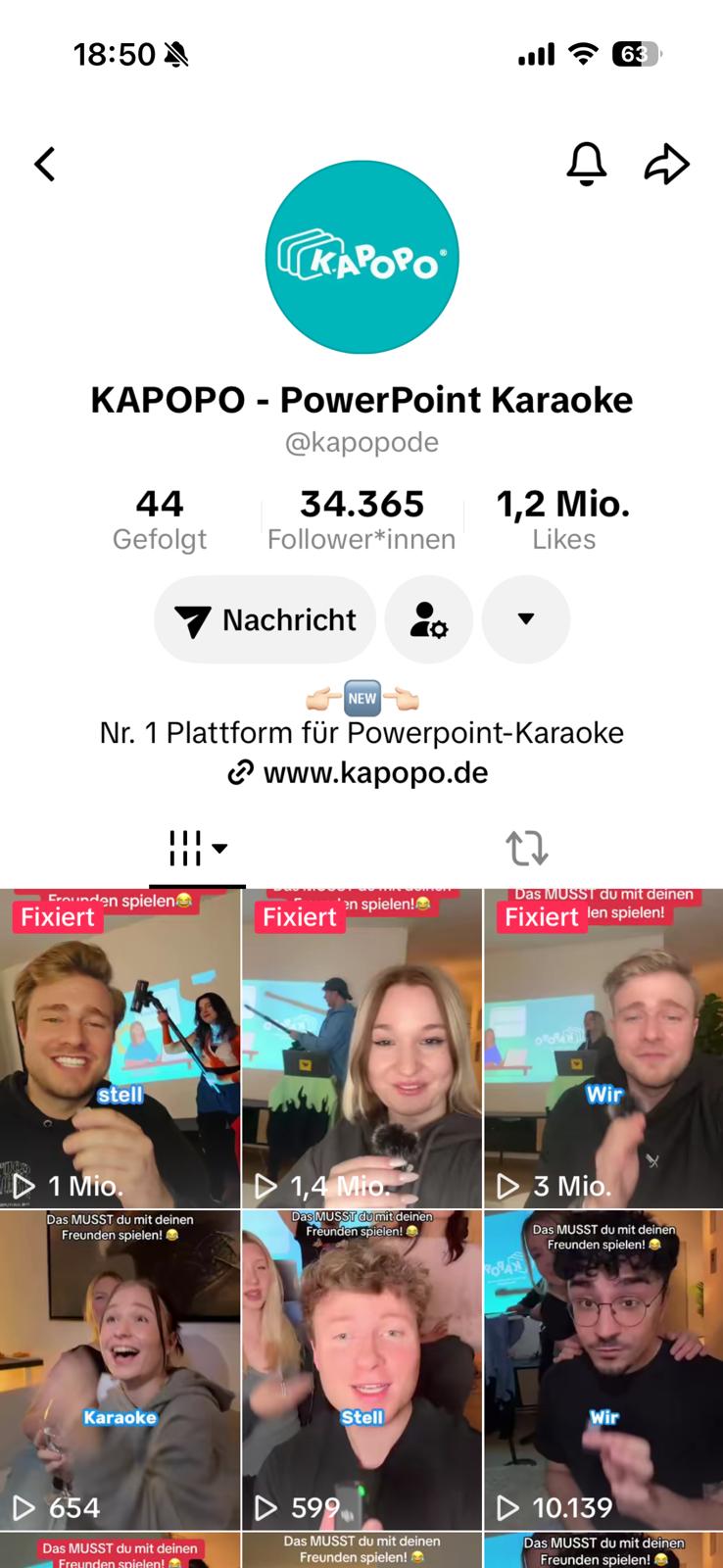The image size is (723, 1568).
Task: Open the @kapopode username text
Action: point(361,442)
